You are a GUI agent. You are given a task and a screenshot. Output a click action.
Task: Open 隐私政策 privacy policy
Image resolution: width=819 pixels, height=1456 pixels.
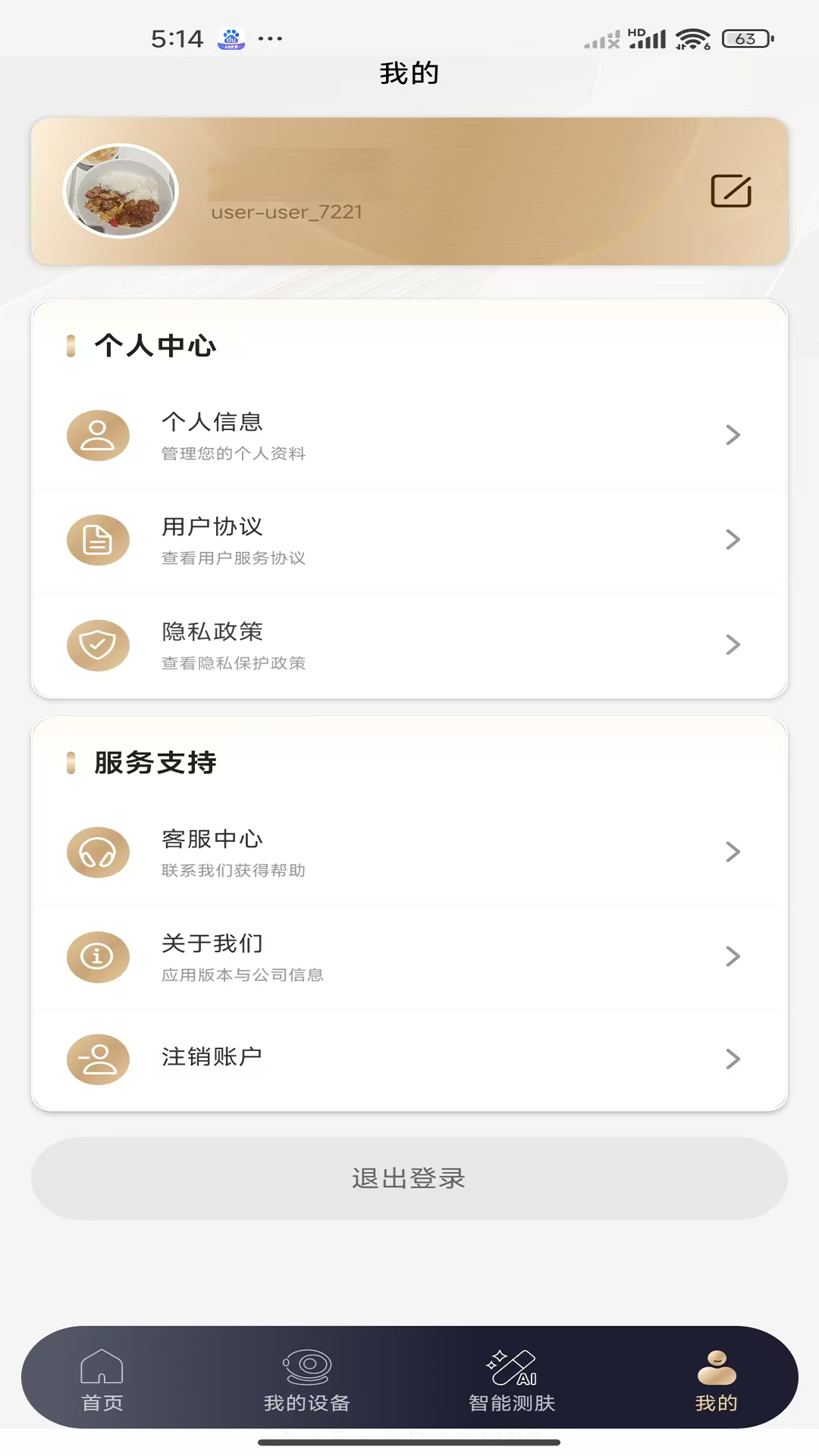click(409, 645)
